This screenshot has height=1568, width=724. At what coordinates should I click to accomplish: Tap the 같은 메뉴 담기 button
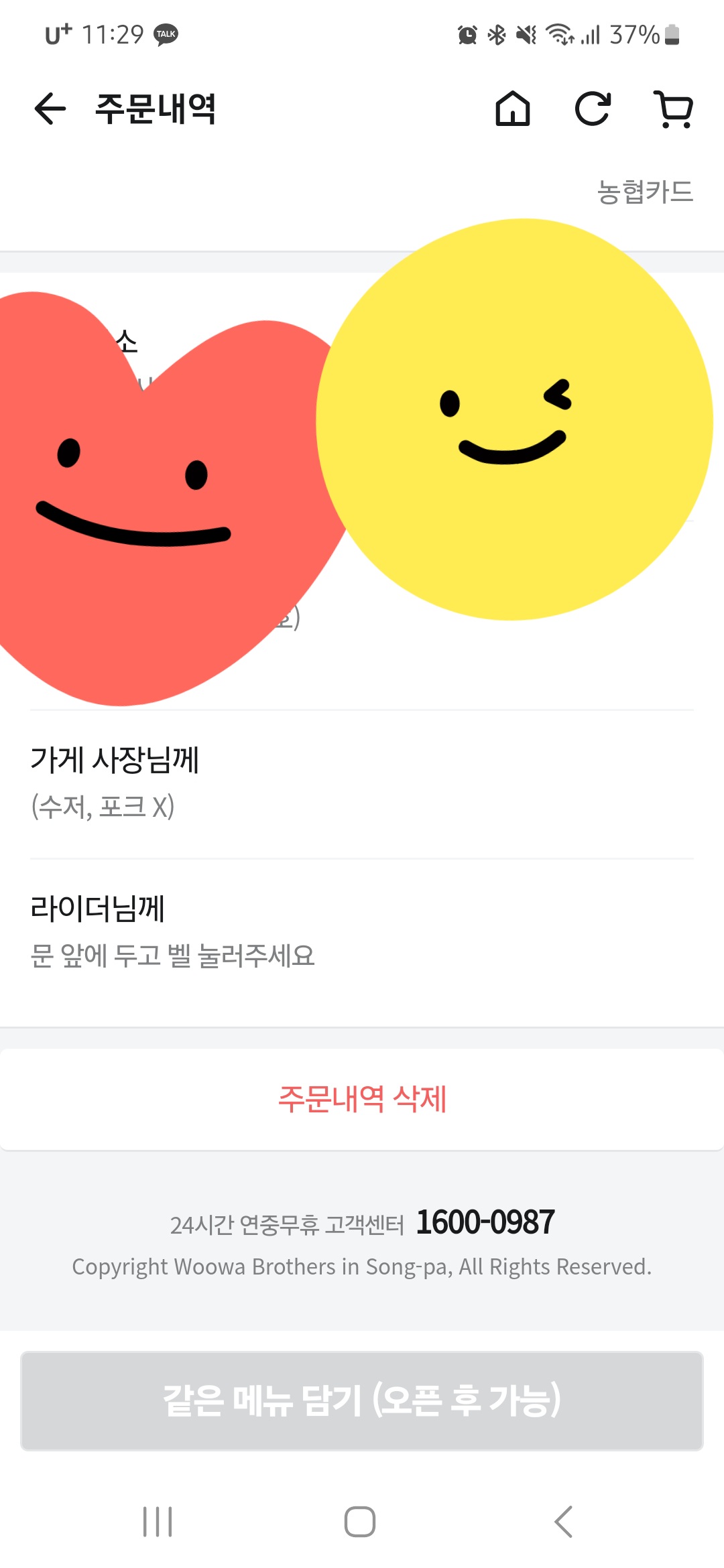(x=362, y=1401)
